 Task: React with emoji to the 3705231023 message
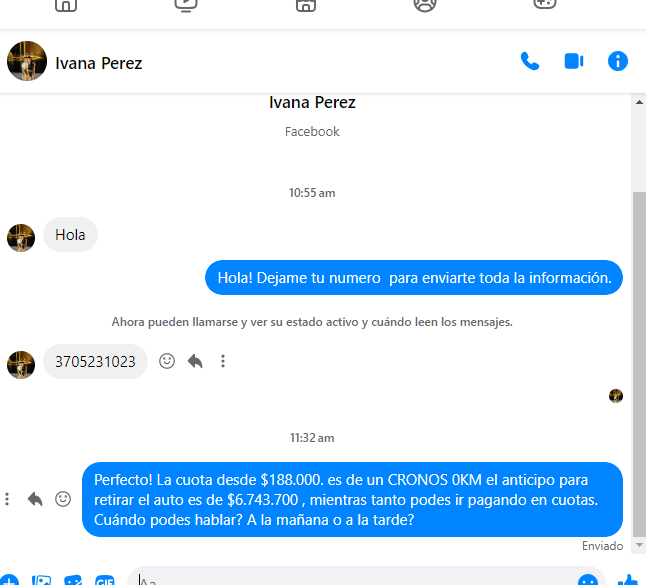pos(168,361)
